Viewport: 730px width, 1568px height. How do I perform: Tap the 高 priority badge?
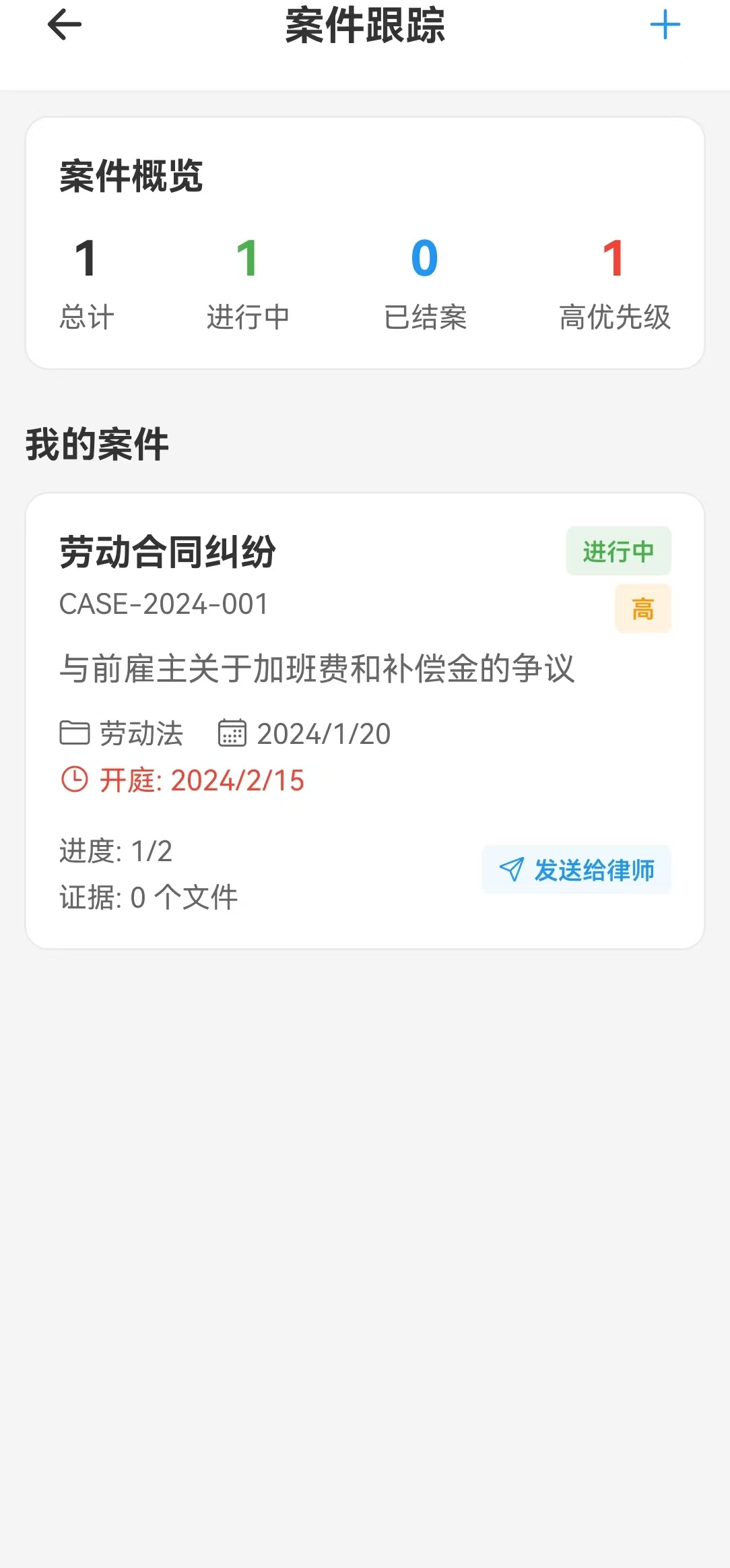click(642, 608)
